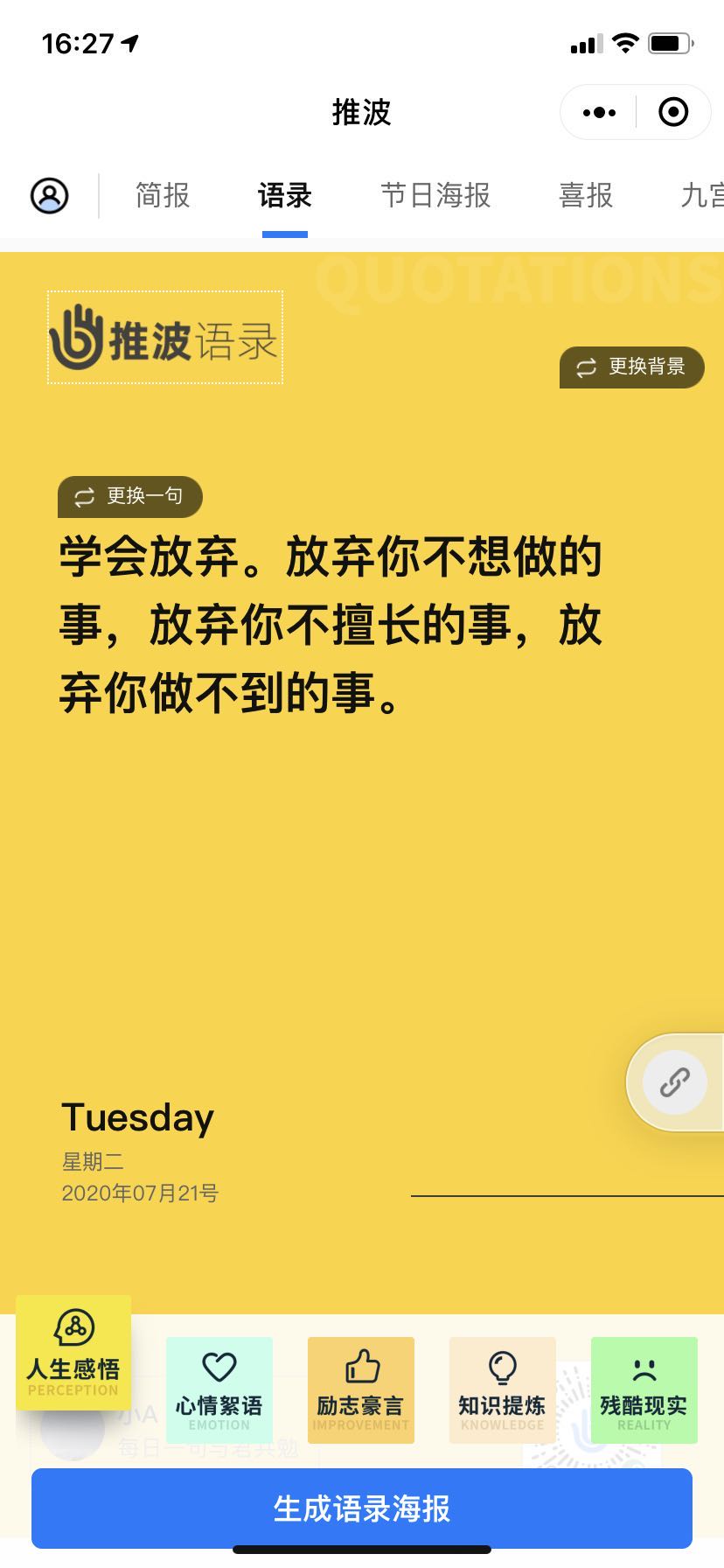The image size is (724, 1568).
Task: Tap the 推波语录 logo box to edit
Action: tap(165, 338)
